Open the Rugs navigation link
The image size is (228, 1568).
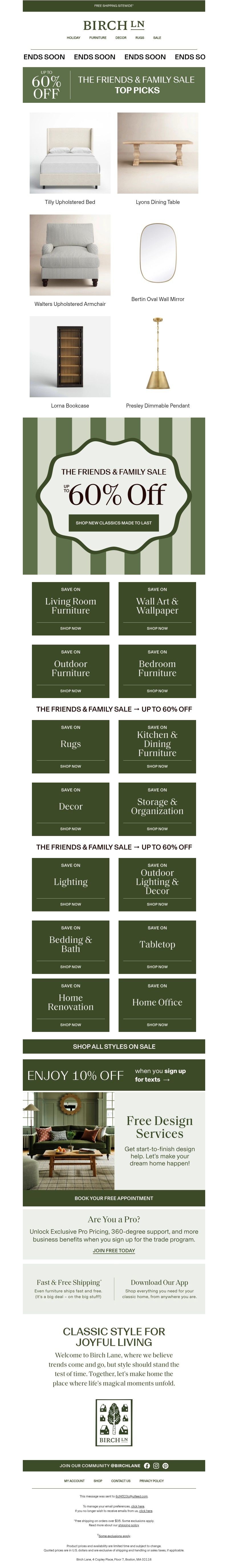click(140, 38)
